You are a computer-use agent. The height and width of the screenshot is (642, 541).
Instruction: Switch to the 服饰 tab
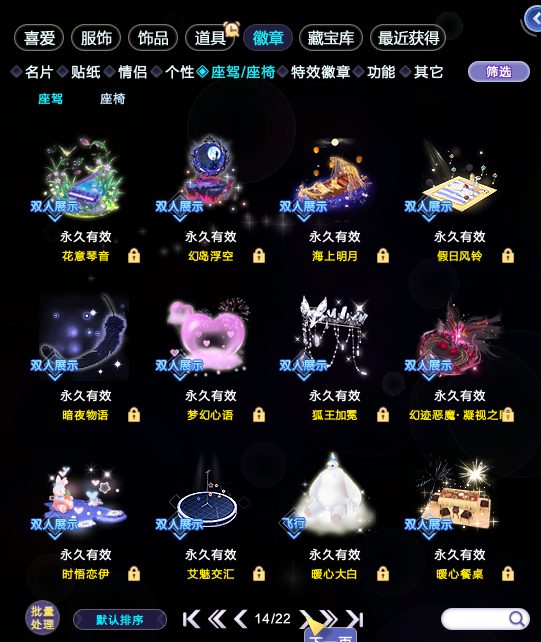tap(96, 38)
